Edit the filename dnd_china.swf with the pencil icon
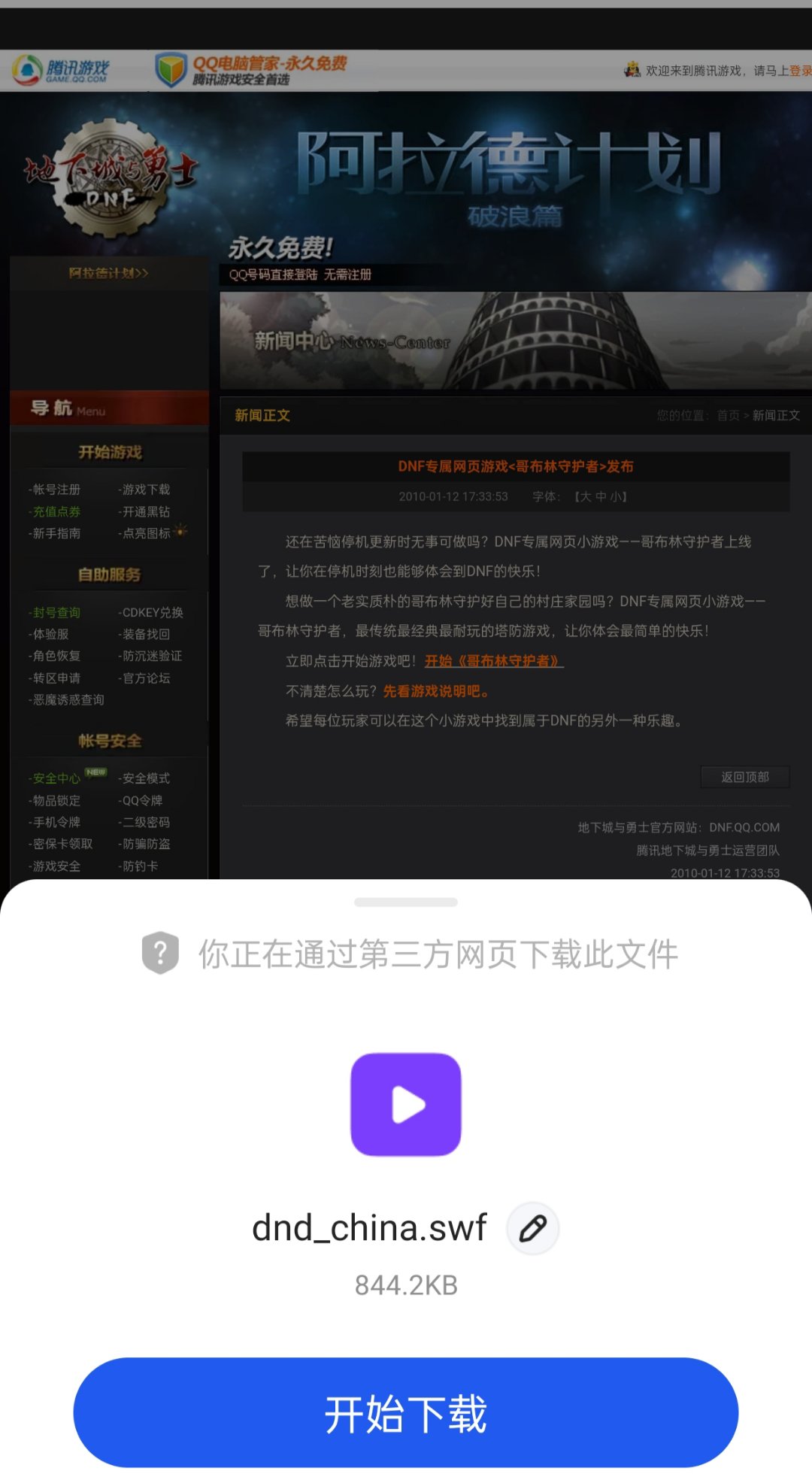The height and width of the screenshot is (1480, 812). pos(532,1229)
